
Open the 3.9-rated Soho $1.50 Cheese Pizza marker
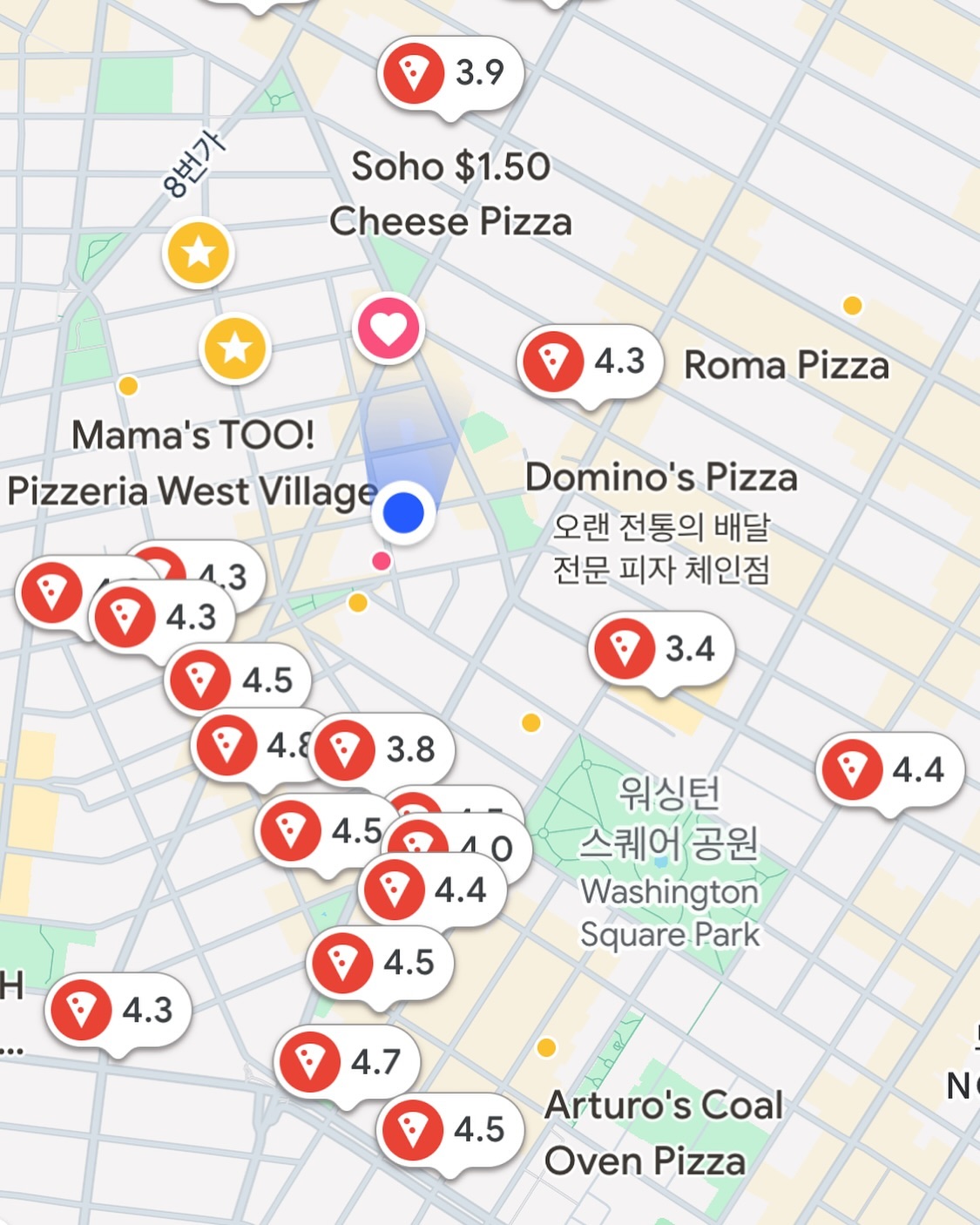tap(449, 72)
